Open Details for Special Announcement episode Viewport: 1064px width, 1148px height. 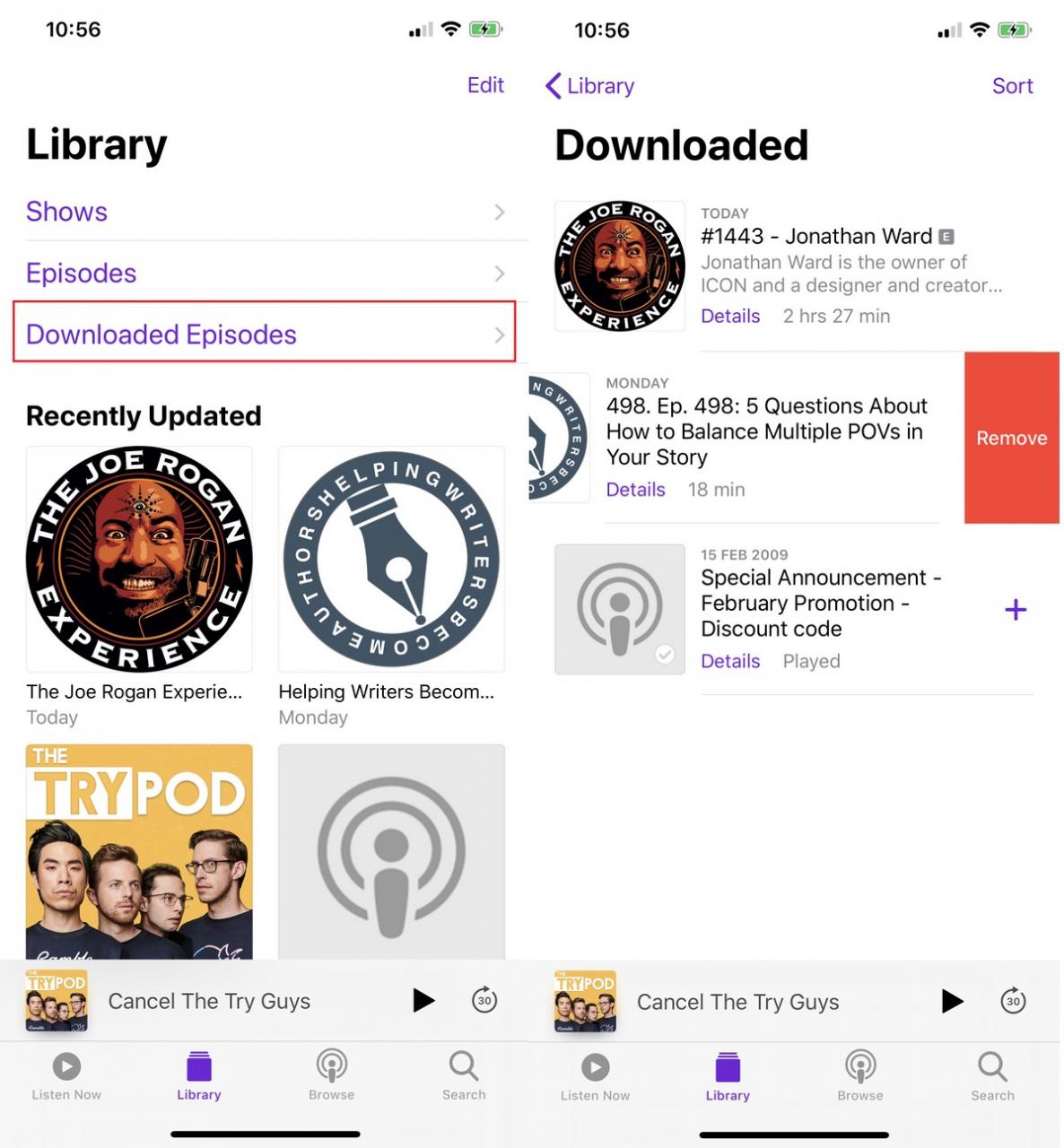tap(730, 661)
